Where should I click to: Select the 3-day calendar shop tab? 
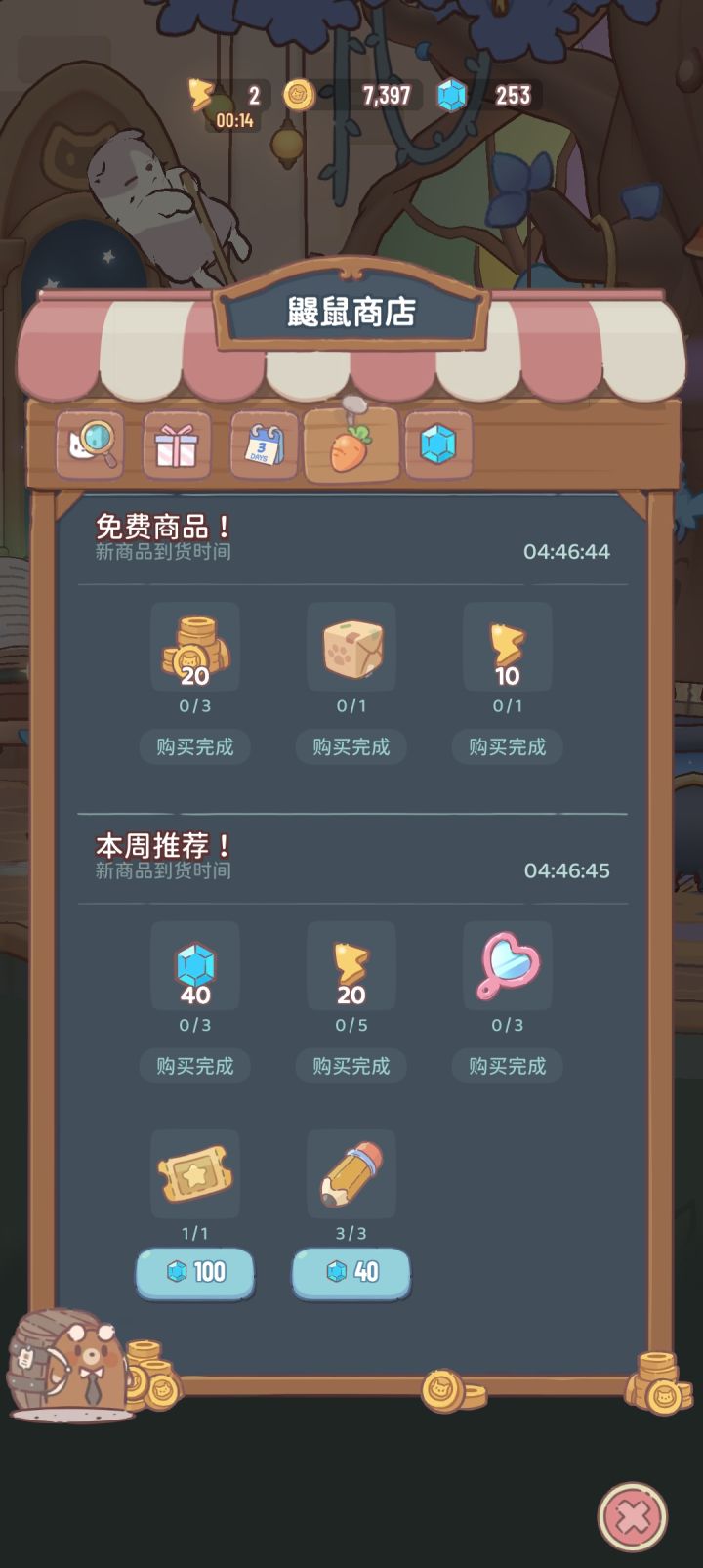pyautogui.click(x=263, y=447)
